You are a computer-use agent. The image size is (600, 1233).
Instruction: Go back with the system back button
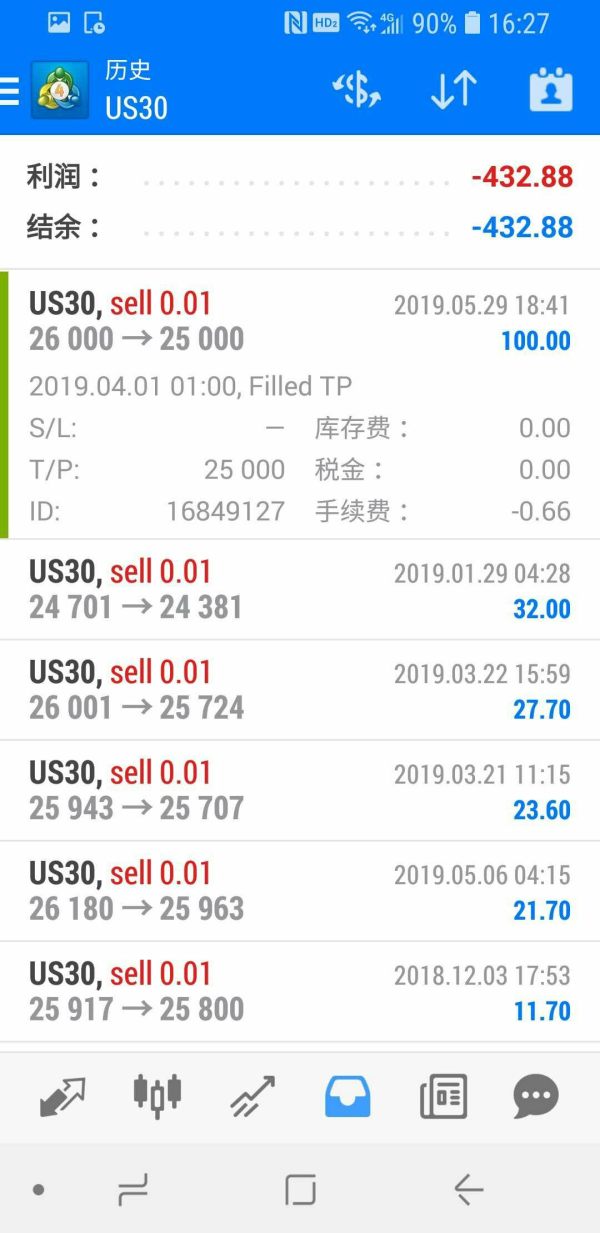[468, 1190]
